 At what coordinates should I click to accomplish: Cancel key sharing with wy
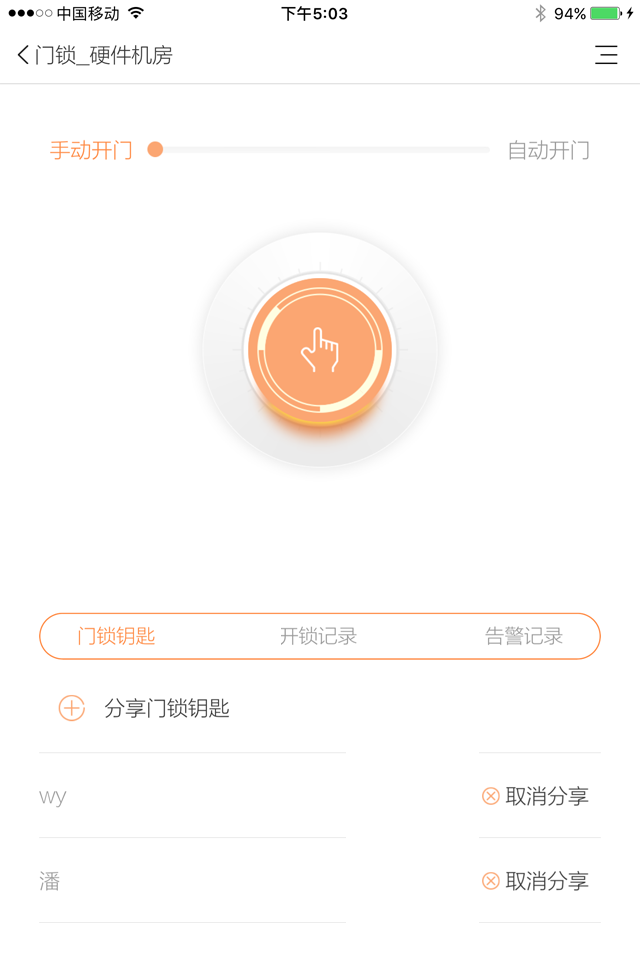pyautogui.click(x=536, y=796)
